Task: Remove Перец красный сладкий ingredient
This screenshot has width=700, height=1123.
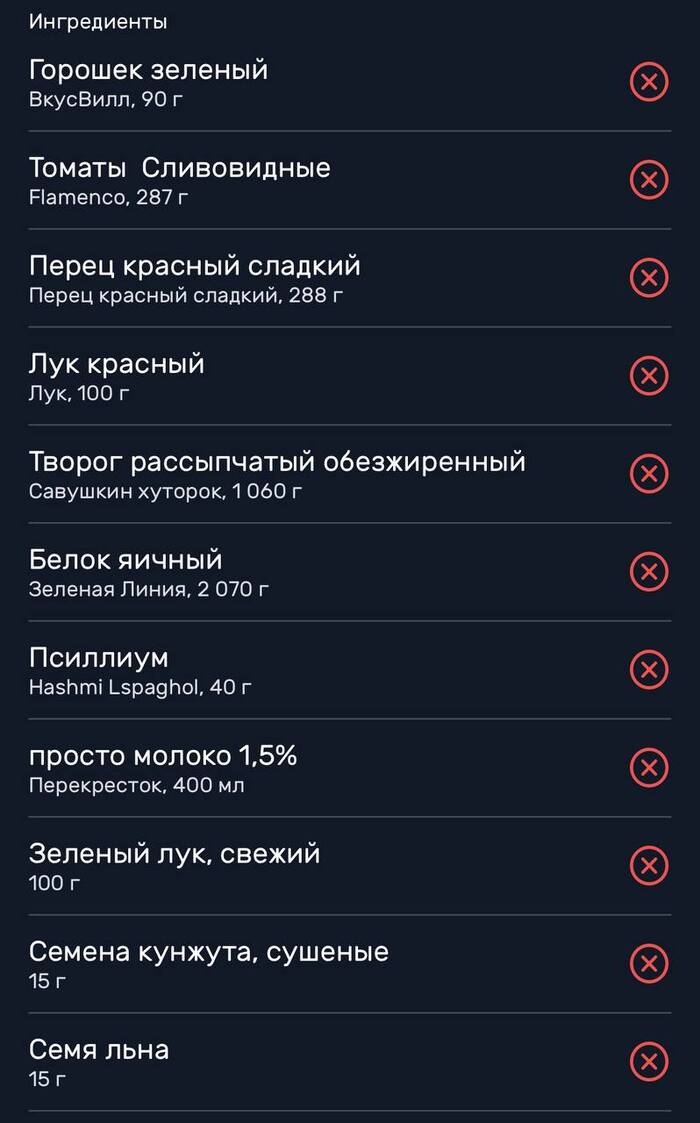Action: [648, 278]
